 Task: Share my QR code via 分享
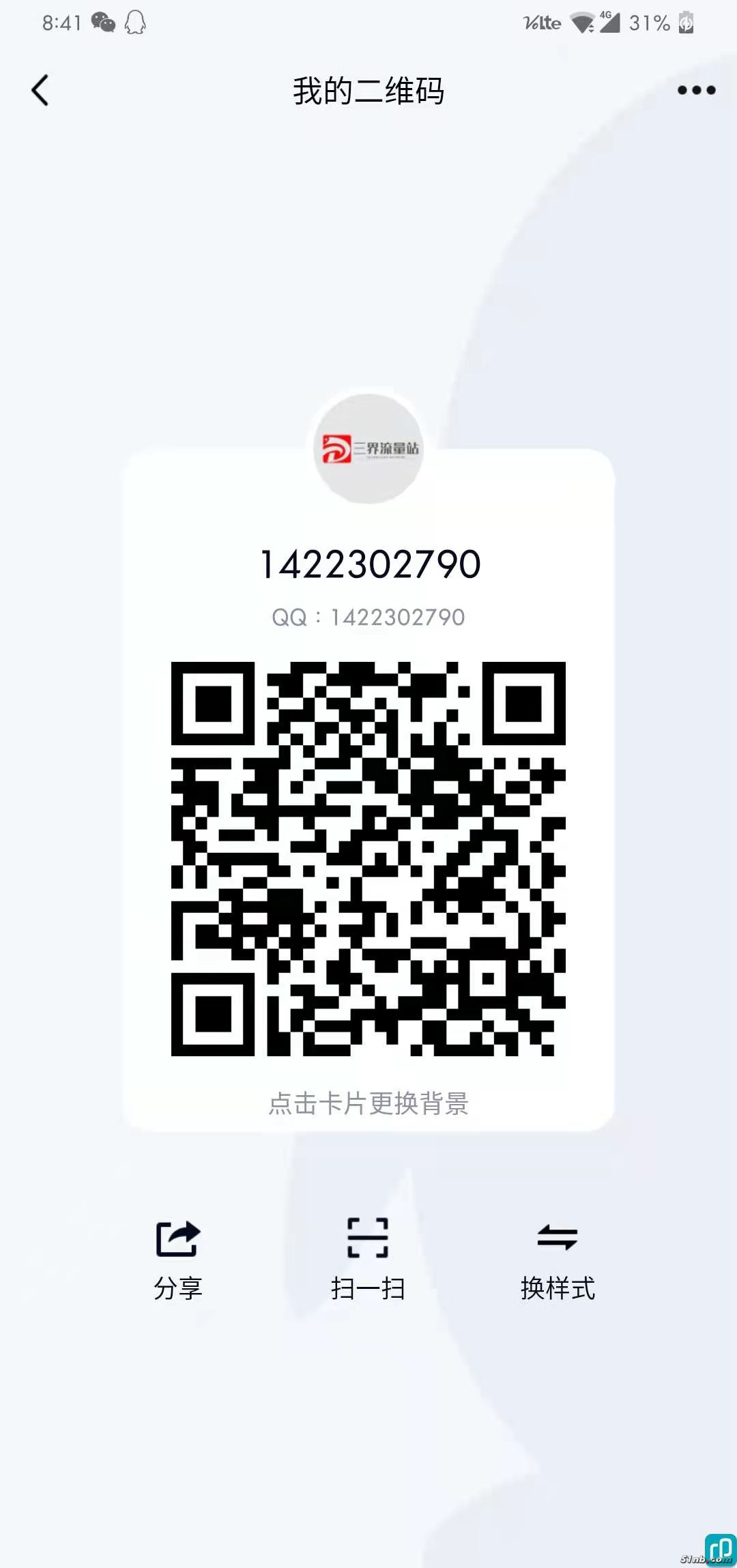(x=178, y=1260)
